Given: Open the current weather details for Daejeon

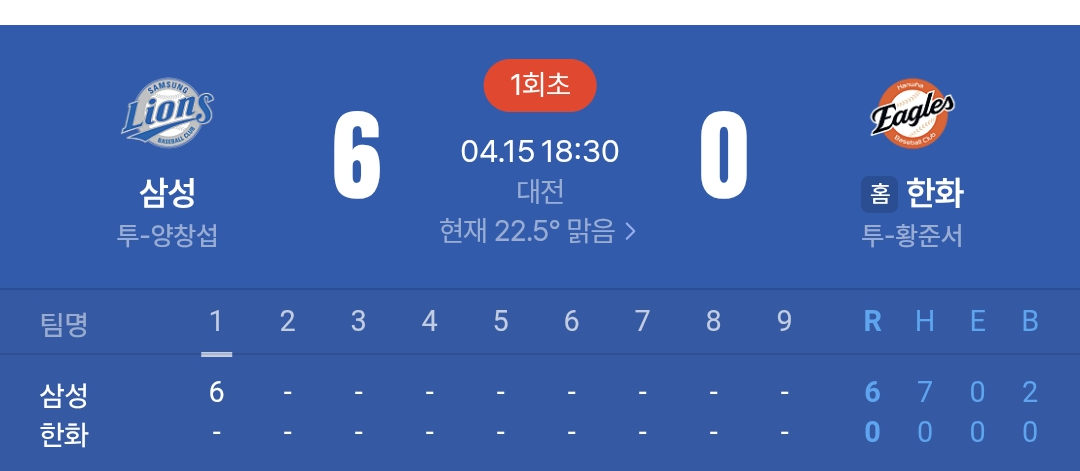Looking at the screenshot, I should click(x=538, y=231).
